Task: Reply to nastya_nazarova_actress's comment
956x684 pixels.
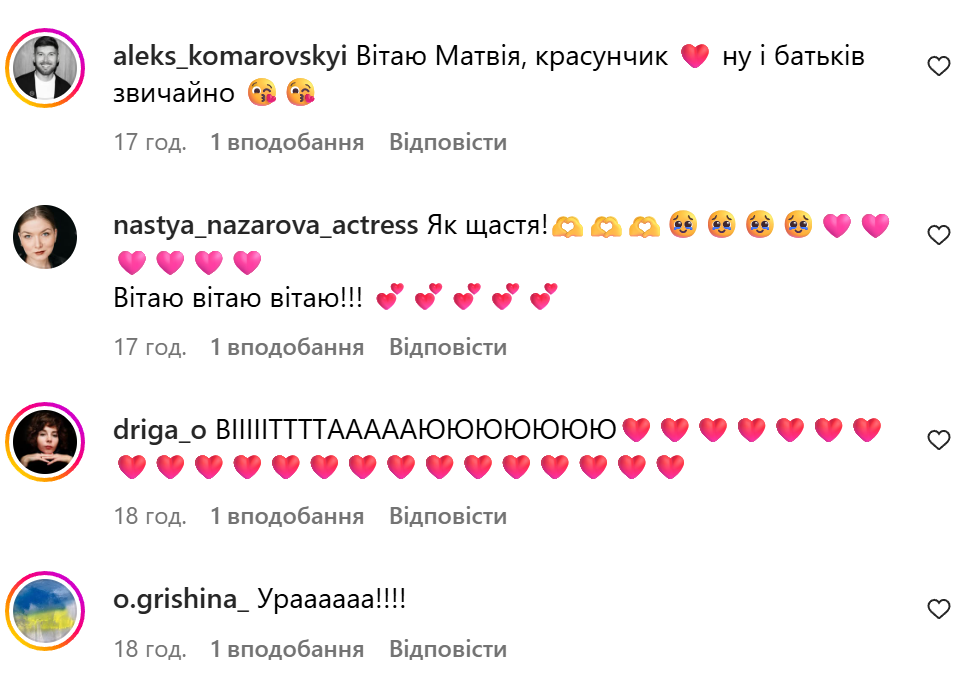Action: point(448,347)
